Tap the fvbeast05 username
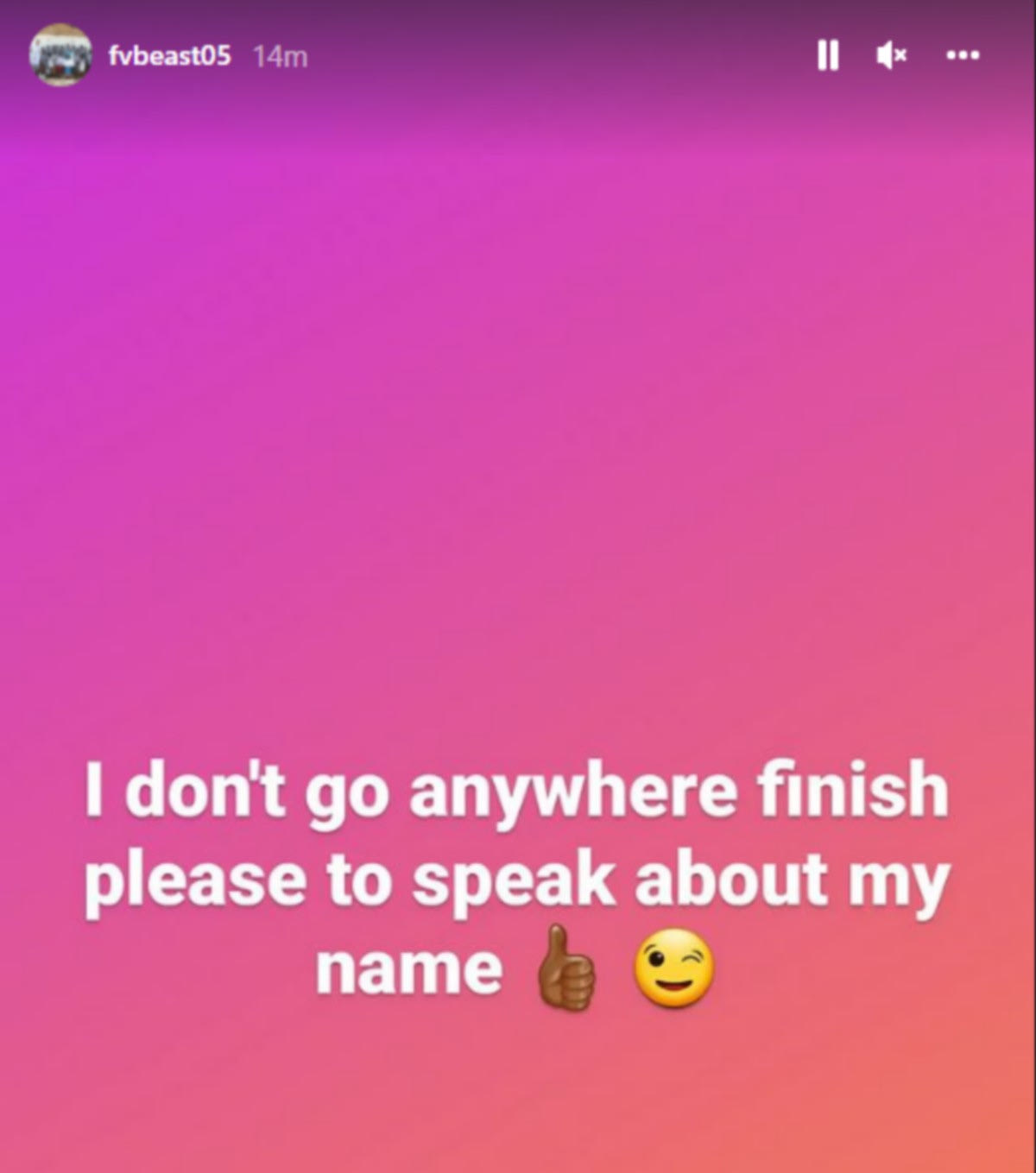 click(170, 57)
